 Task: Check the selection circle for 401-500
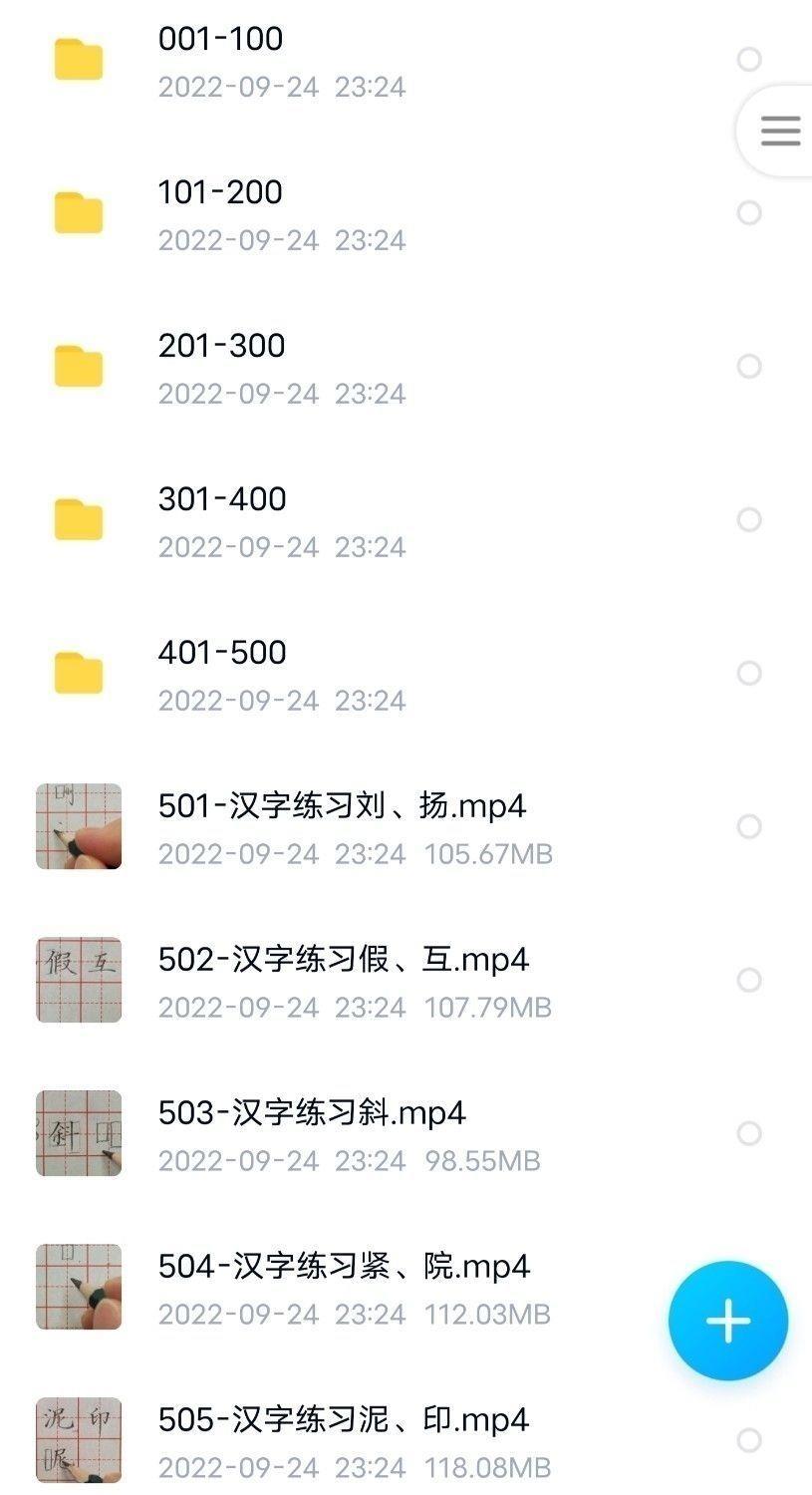749,673
